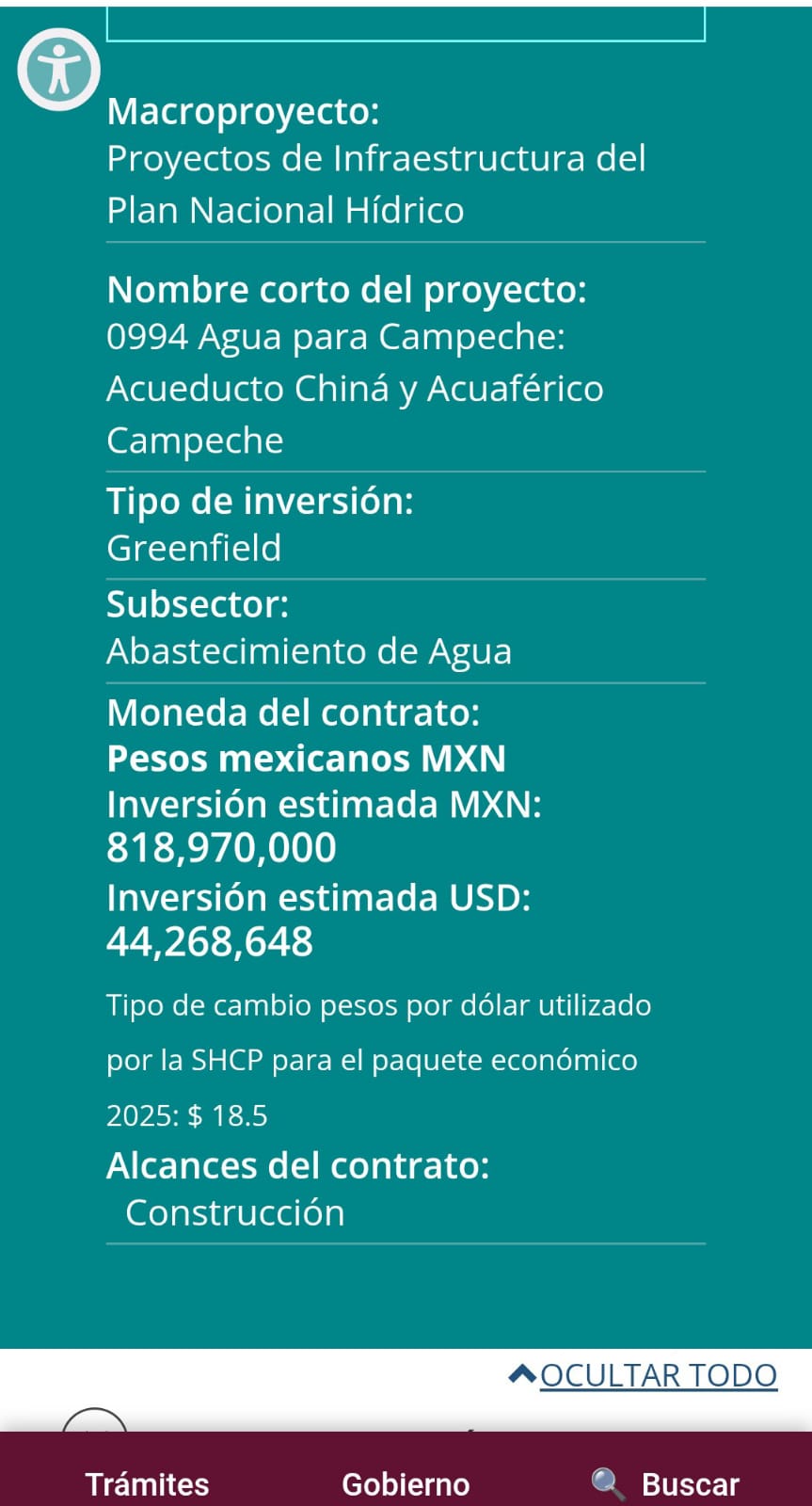Viewport: 812px width, 1506px height.
Task: Open the accessibility options icon
Action: [58, 70]
